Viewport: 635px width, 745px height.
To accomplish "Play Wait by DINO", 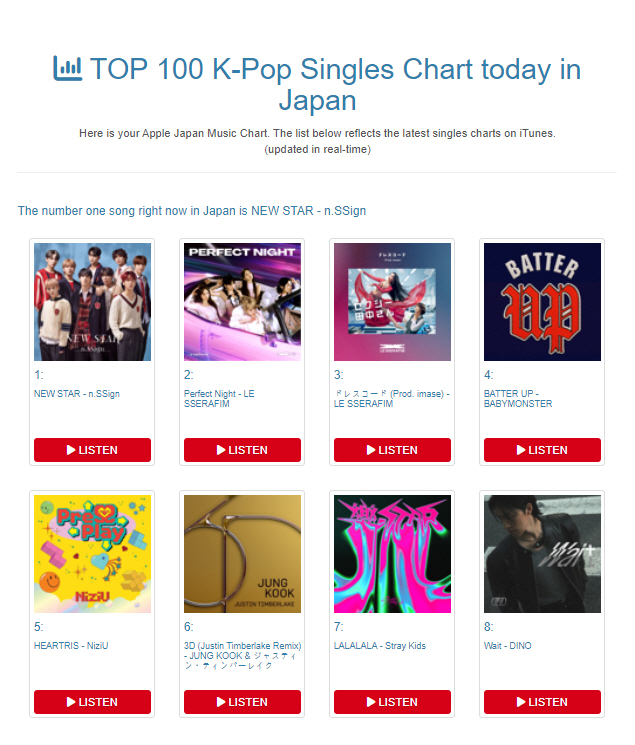I will [x=542, y=702].
